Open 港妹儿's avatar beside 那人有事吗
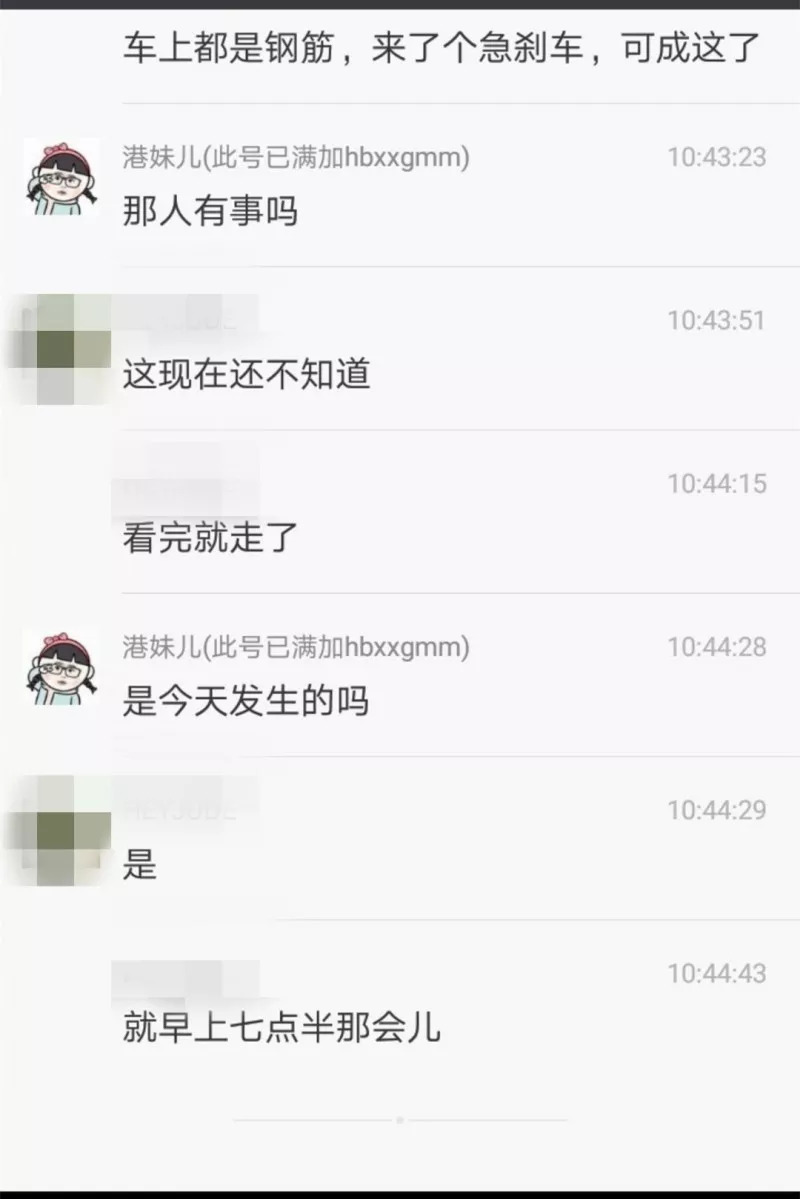Screen dimensions: 800x1199 coord(62,178)
